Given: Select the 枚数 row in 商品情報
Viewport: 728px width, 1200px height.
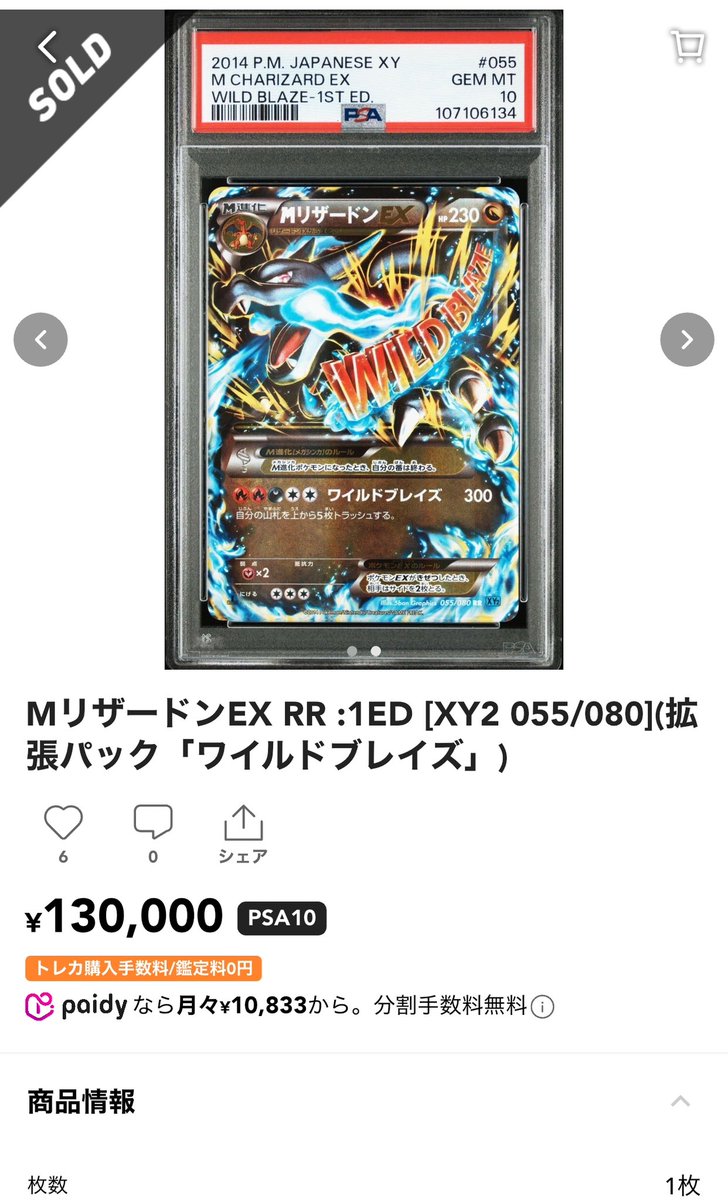Looking at the screenshot, I should pos(364,1181).
